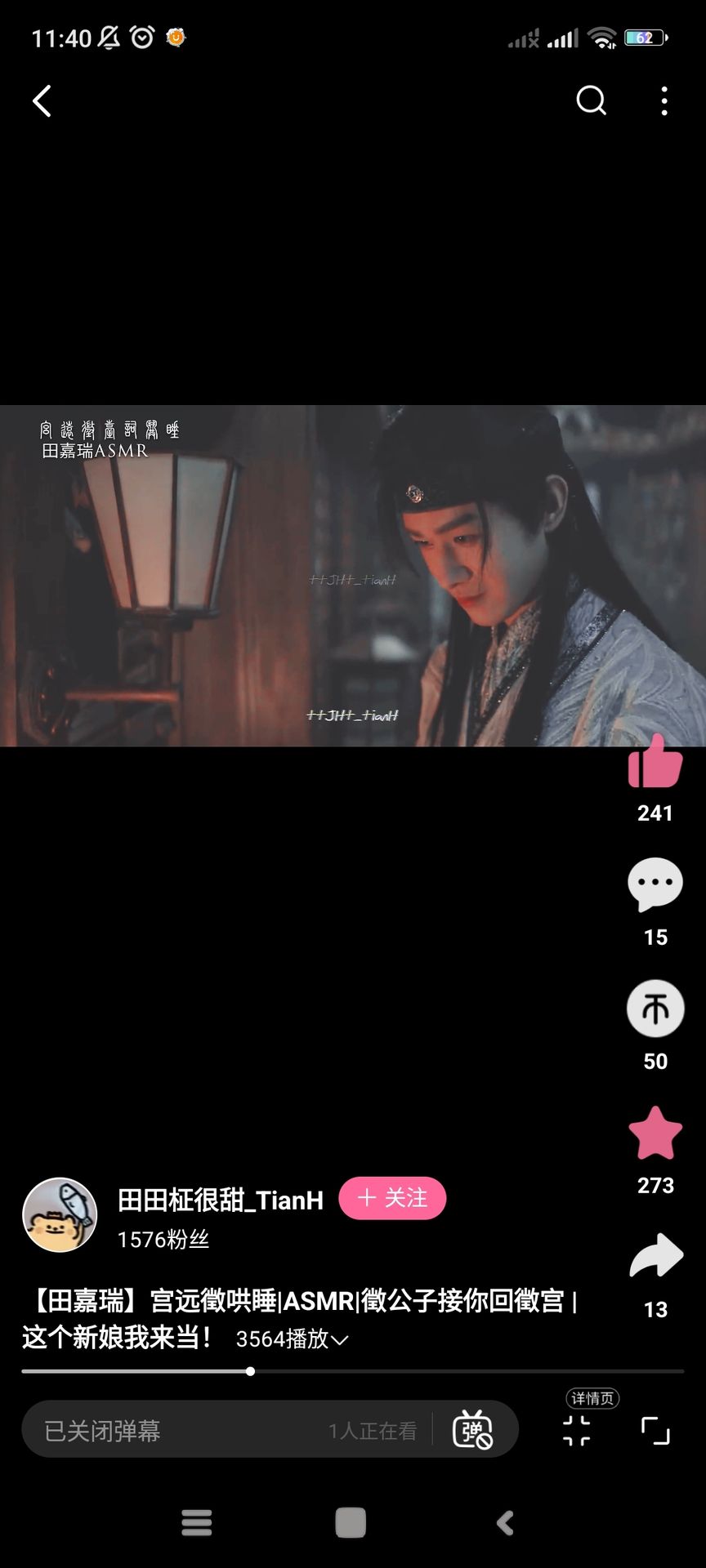
Task: Tap the video progress bar handle
Action: (x=250, y=1371)
